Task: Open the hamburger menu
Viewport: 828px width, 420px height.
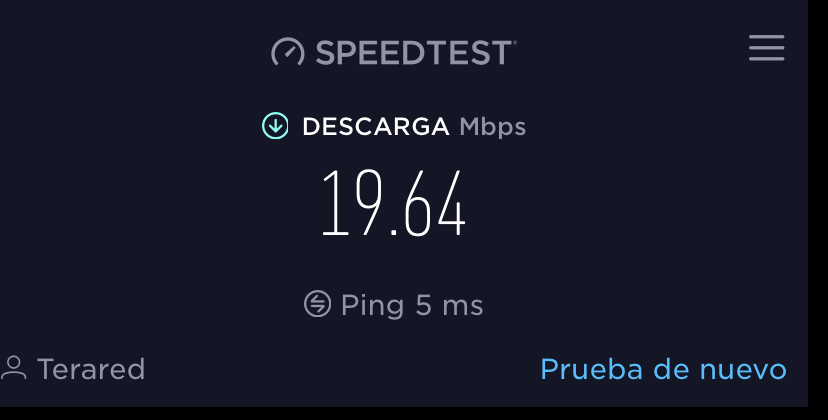Action: [x=766, y=49]
